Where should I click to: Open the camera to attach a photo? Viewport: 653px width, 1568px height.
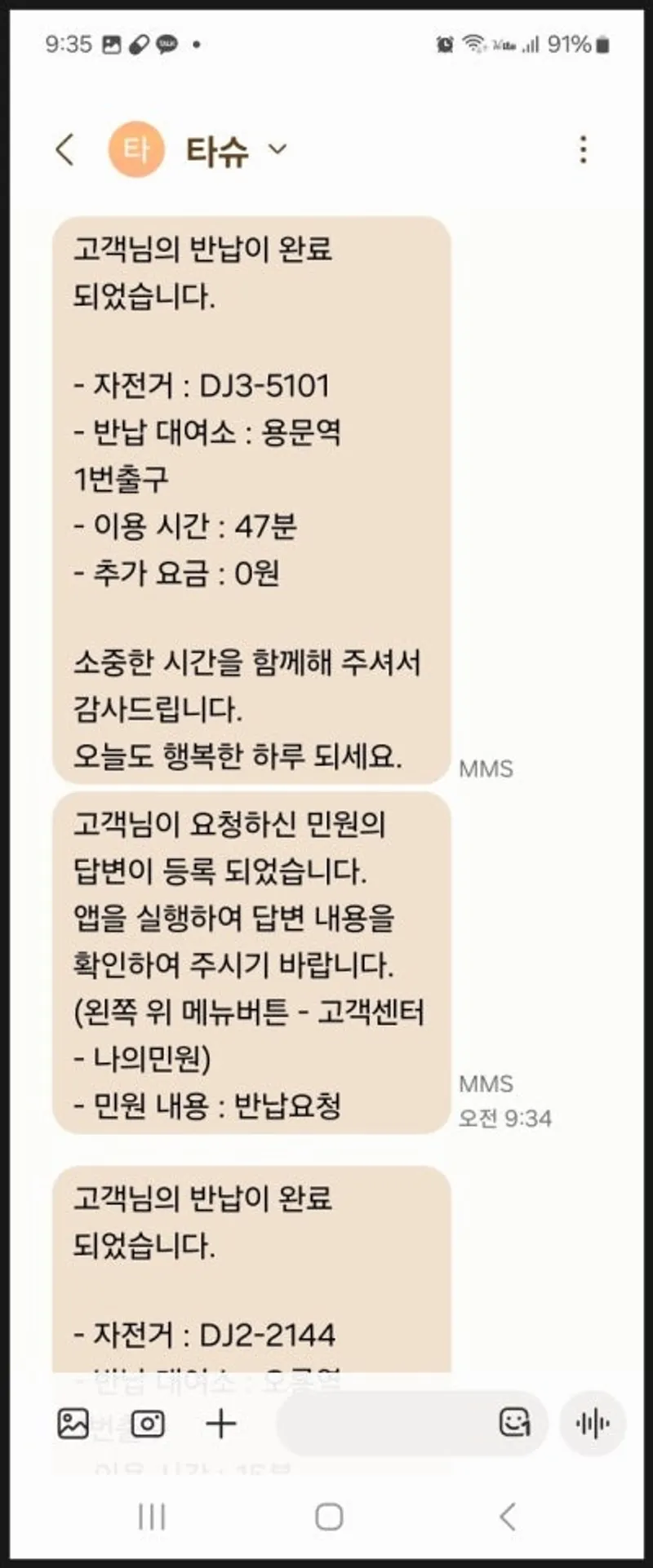click(148, 1424)
